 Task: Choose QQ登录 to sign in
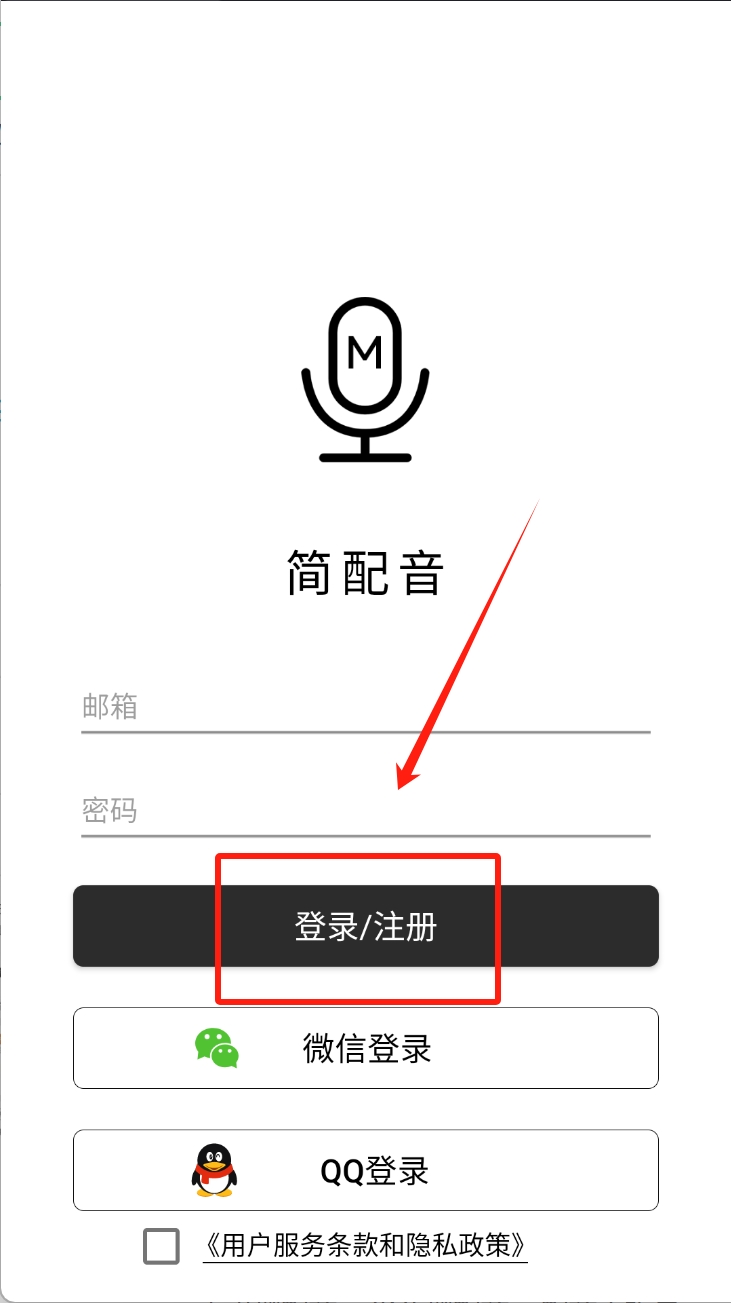pyautogui.click(x=365, y=1170)
